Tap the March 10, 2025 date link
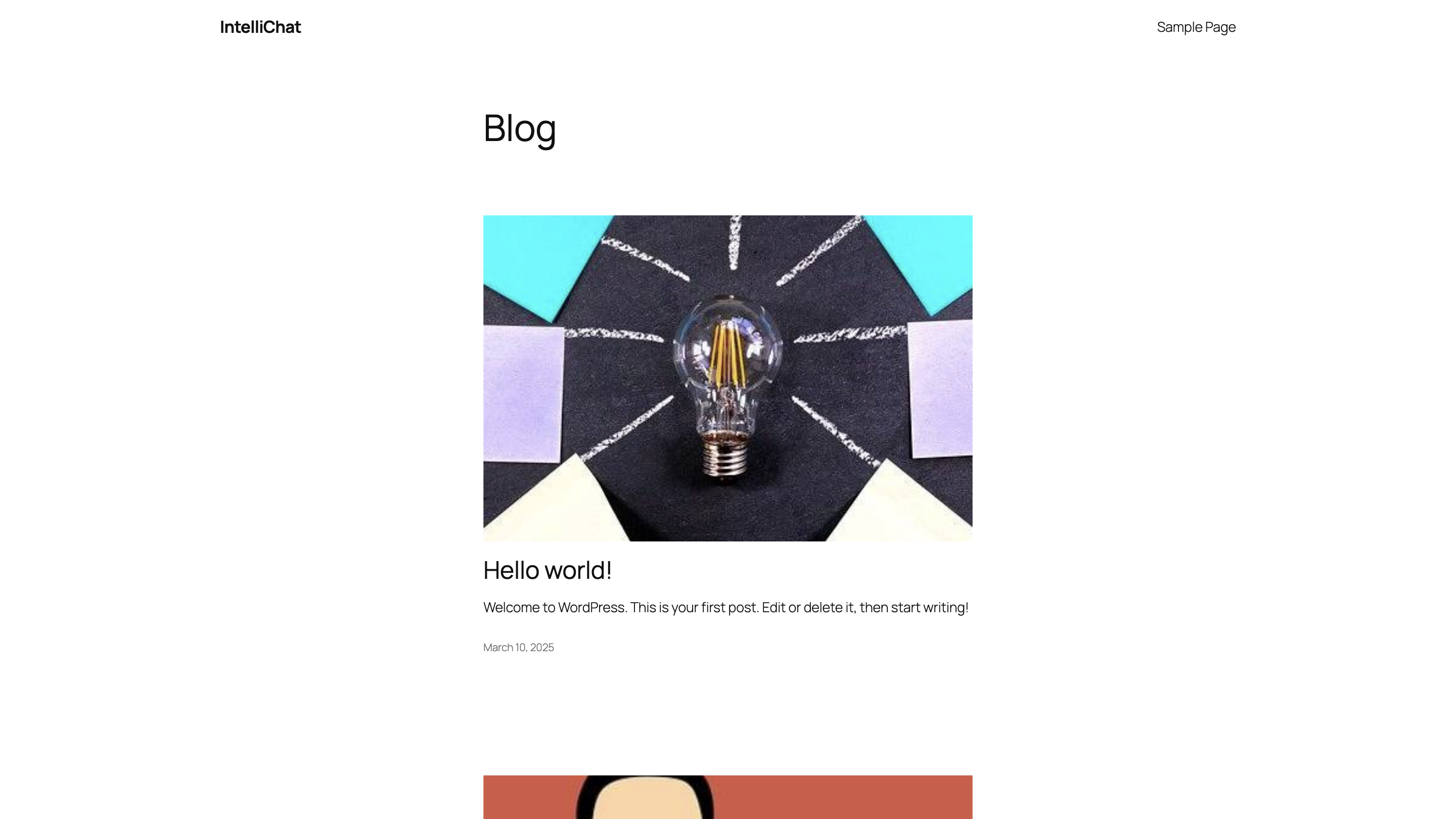1456x819 pixels. [x=518, y=647]
